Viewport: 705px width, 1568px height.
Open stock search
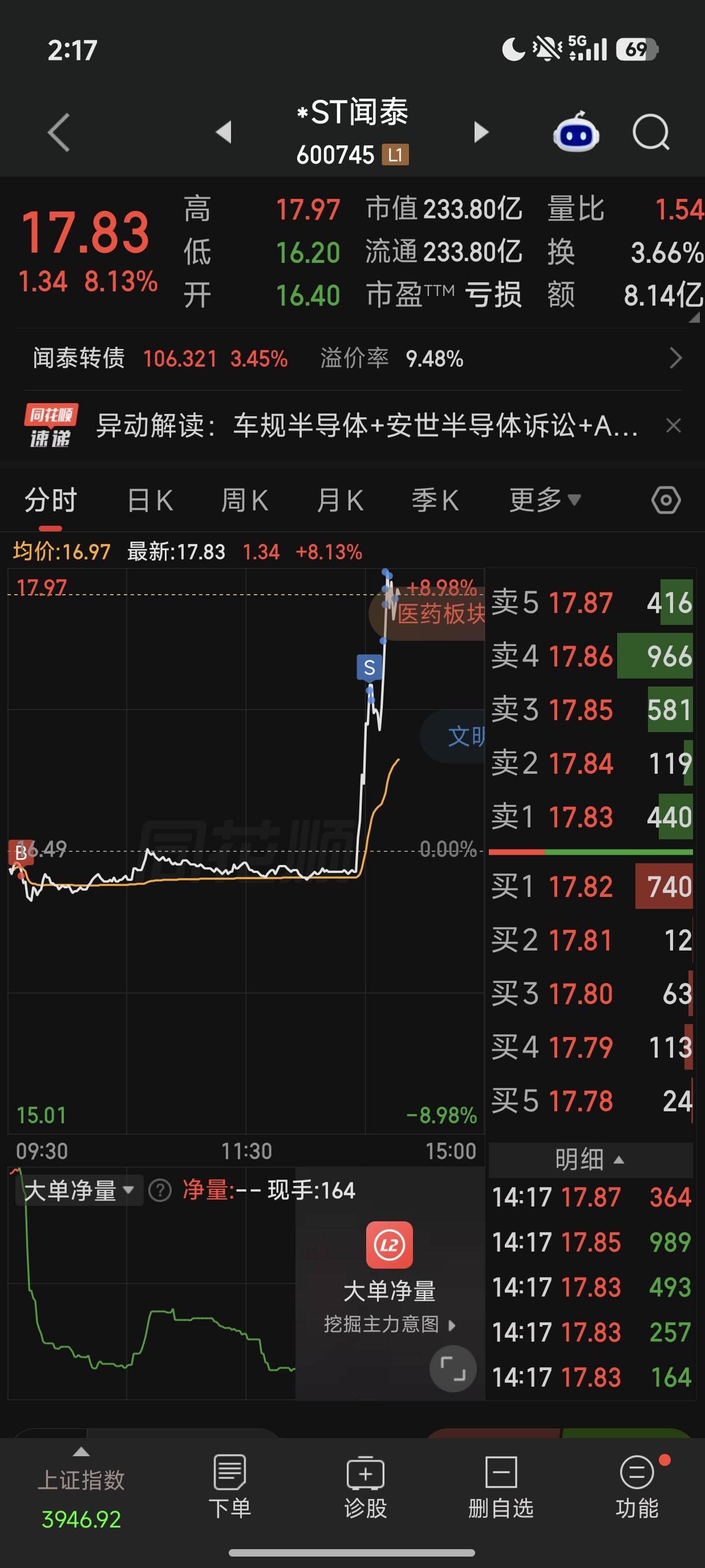click(x=651, y=132)
